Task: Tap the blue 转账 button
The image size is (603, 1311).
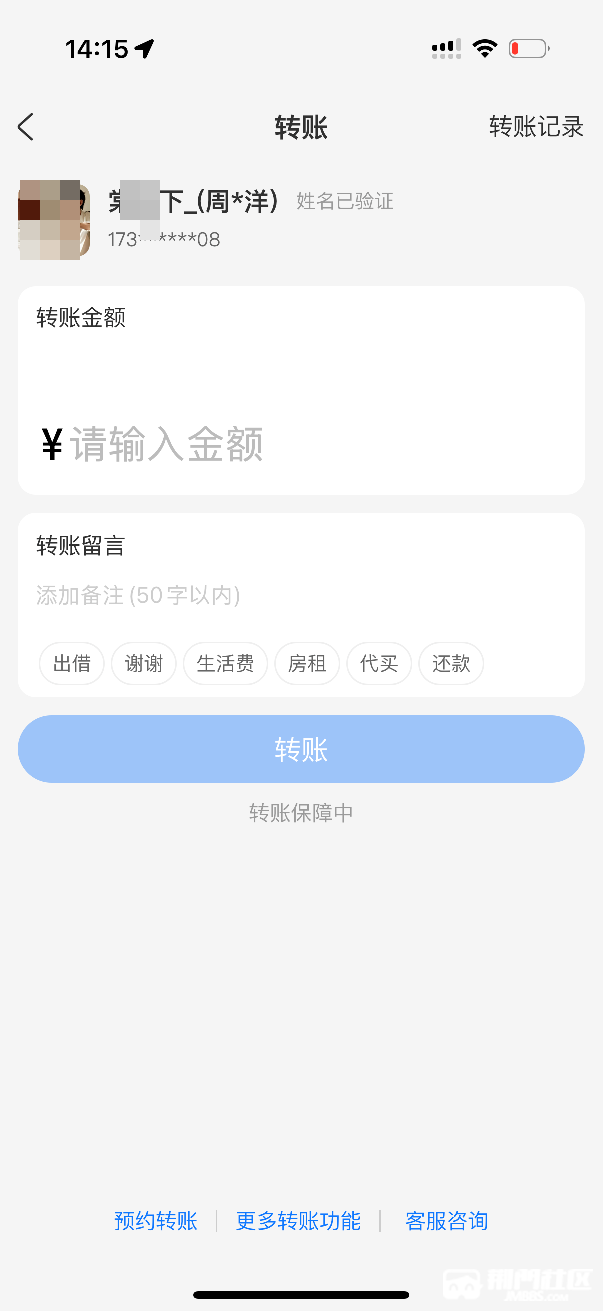Action: tap(301, 749)
